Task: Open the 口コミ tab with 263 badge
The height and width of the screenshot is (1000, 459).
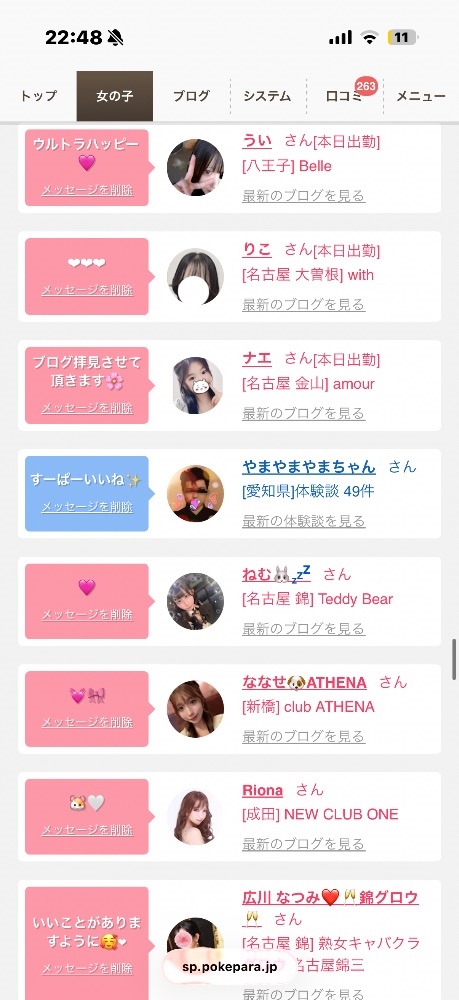Action: (345, 96)
